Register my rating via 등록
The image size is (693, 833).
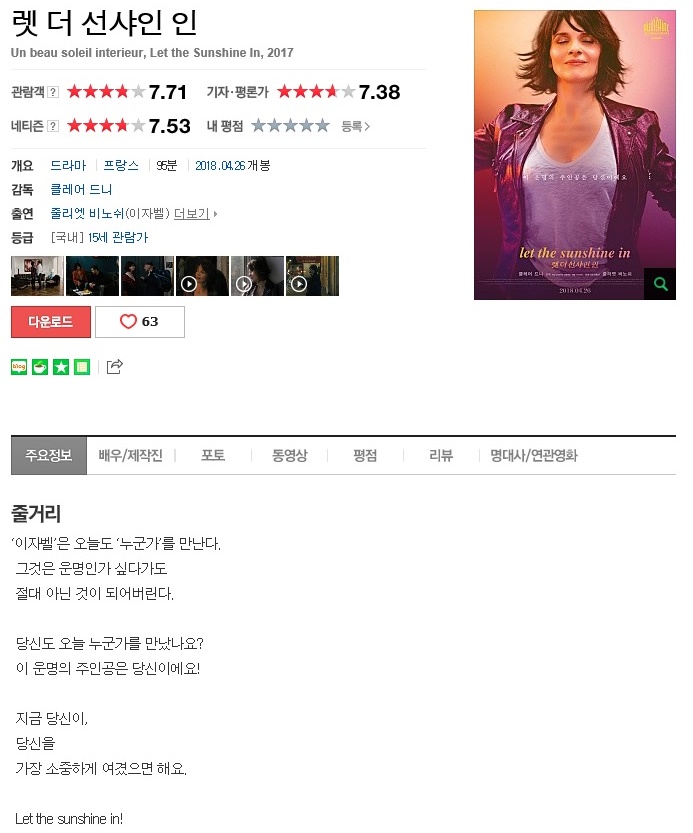pyautogui.click(x=355, y=126)
